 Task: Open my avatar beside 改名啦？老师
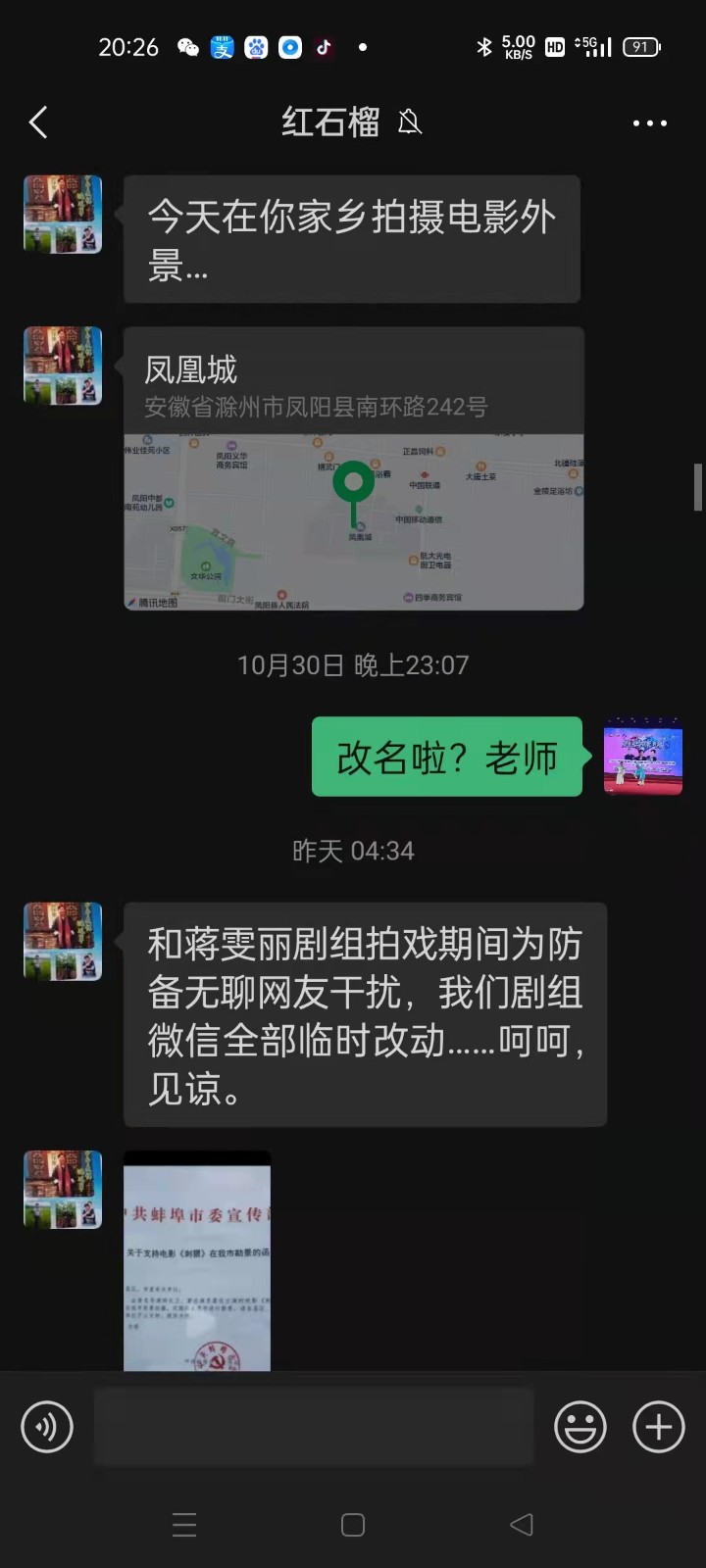(643, 756)
